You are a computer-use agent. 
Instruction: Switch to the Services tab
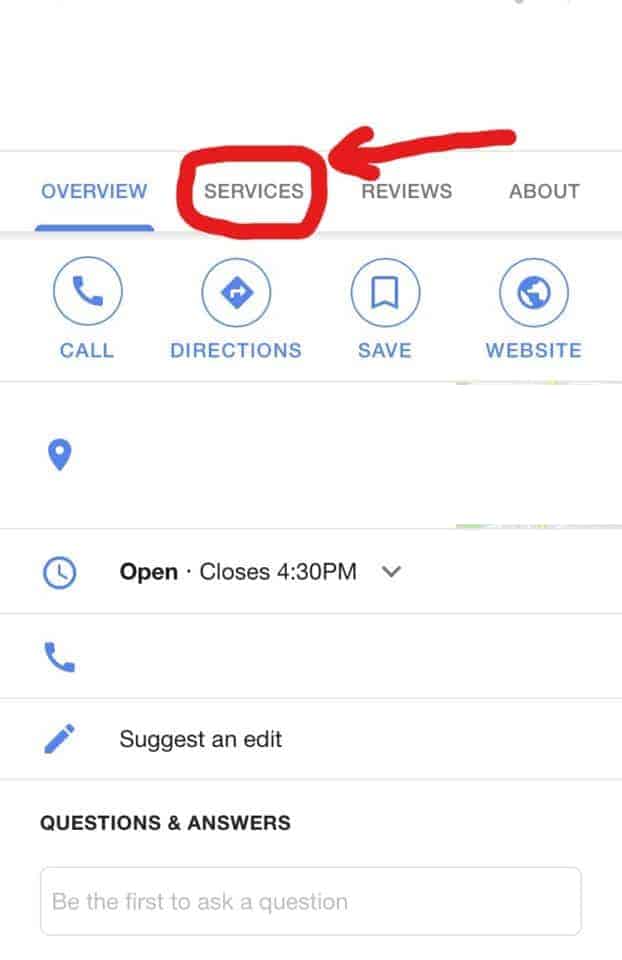click(253, 191)
